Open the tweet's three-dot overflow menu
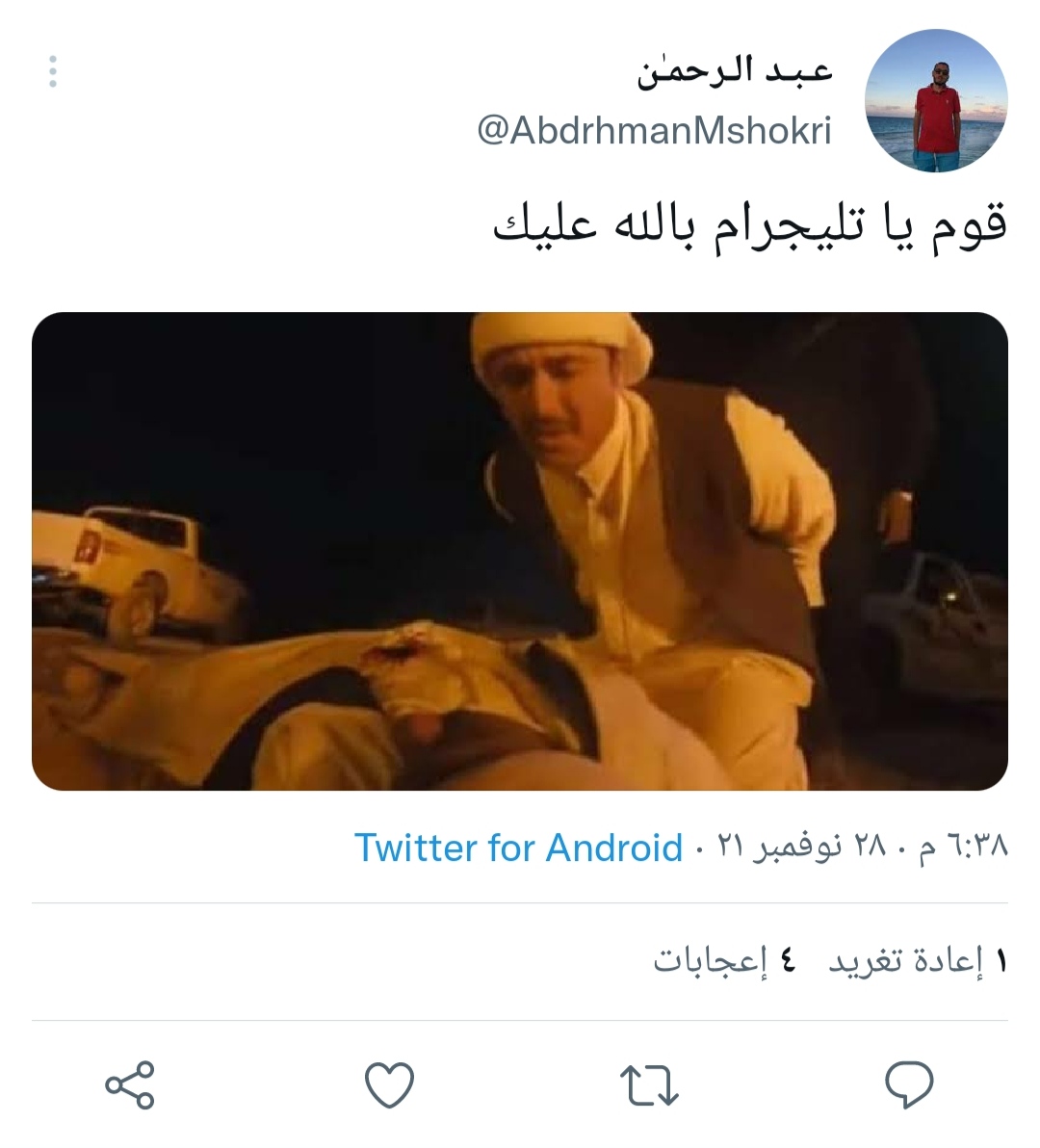This screenshot has height=1148, width=1040. click(x=52, y=72)
